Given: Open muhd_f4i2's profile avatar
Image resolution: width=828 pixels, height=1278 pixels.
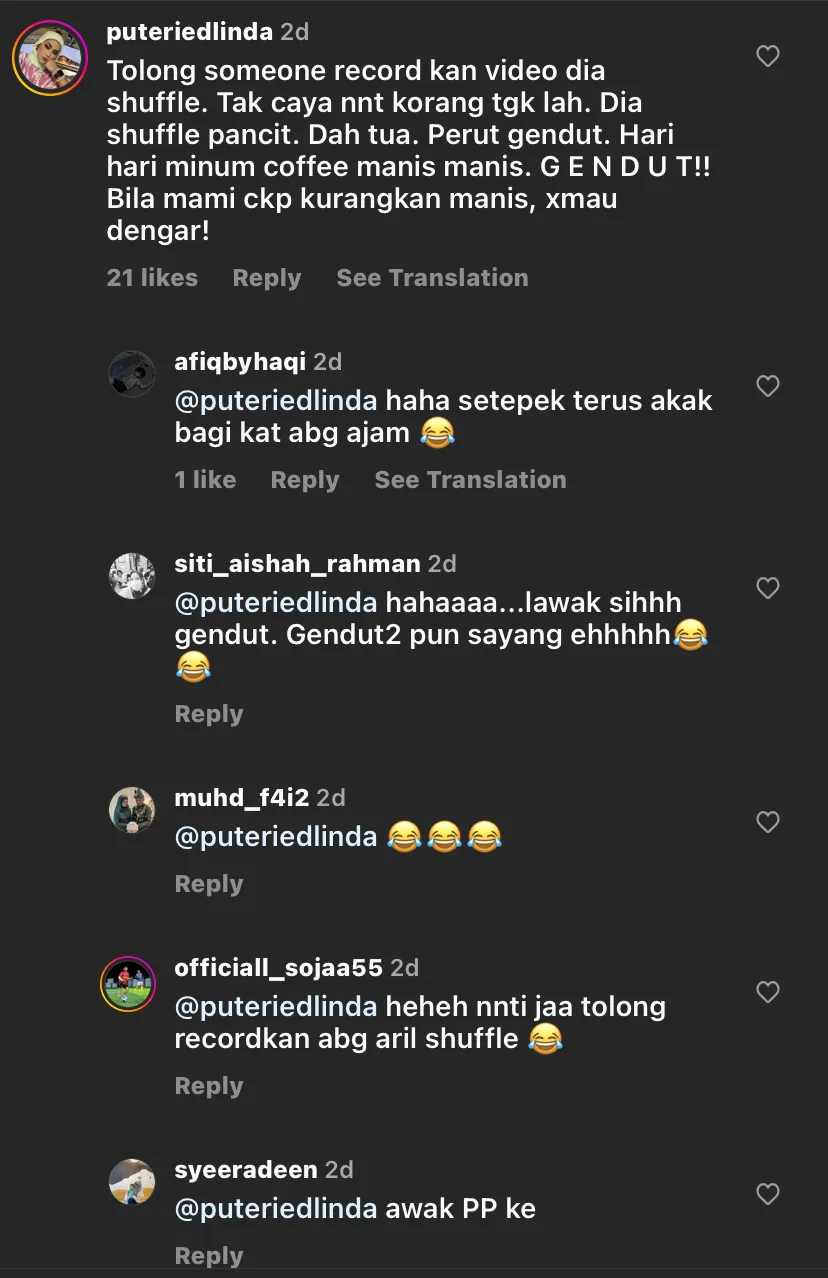Looking at the screenshot, I should pyautogui.click(x=132, y=810).
